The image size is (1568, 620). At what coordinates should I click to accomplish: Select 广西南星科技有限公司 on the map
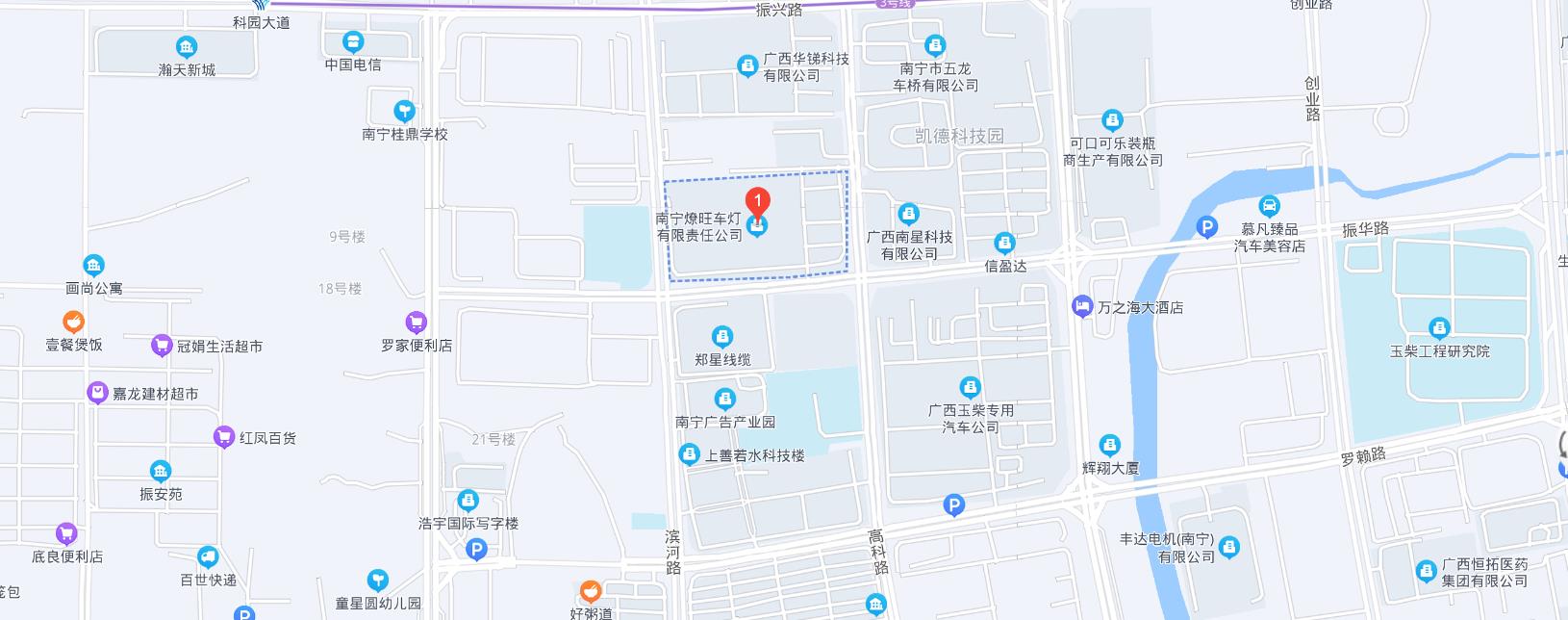(x=908, y=214)
